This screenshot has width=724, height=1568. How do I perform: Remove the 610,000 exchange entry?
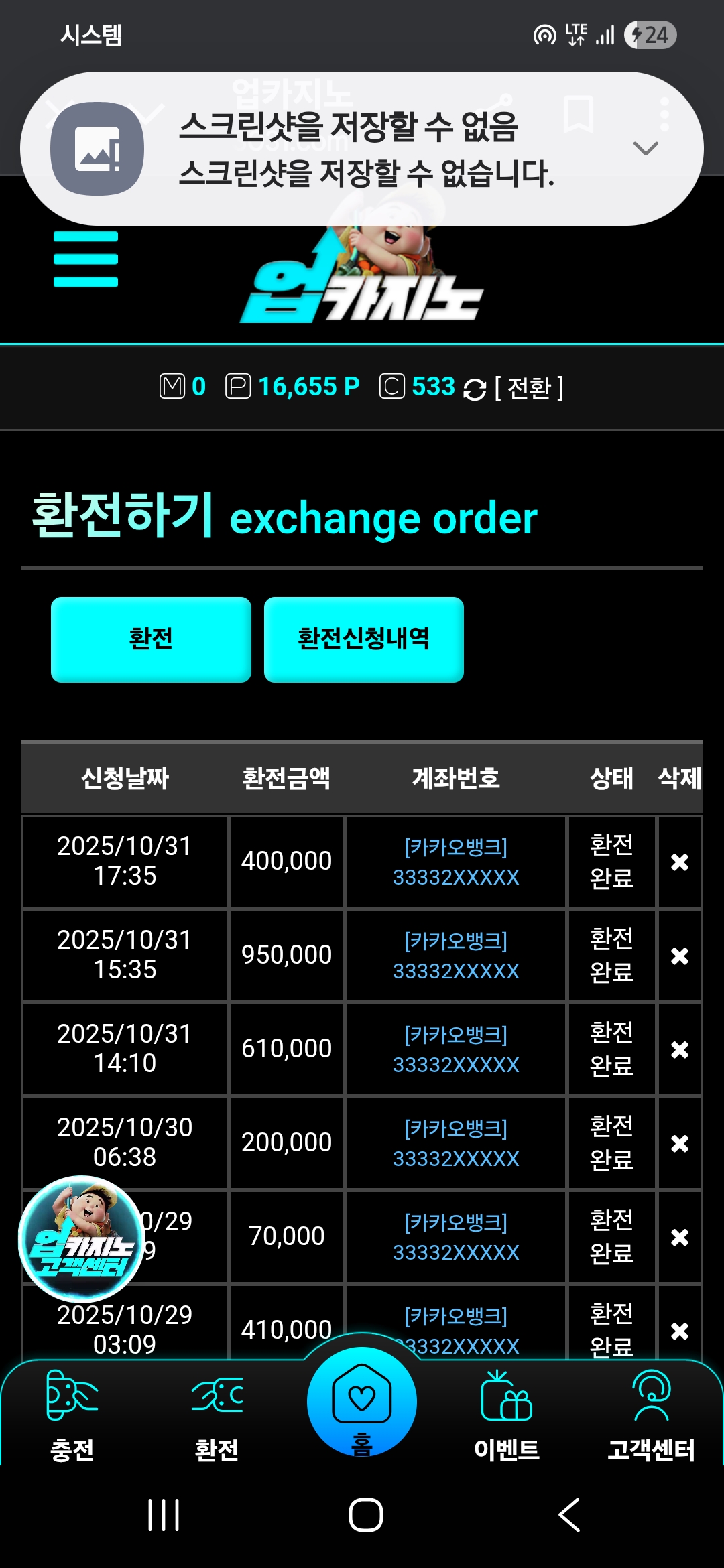(679, 1049)
